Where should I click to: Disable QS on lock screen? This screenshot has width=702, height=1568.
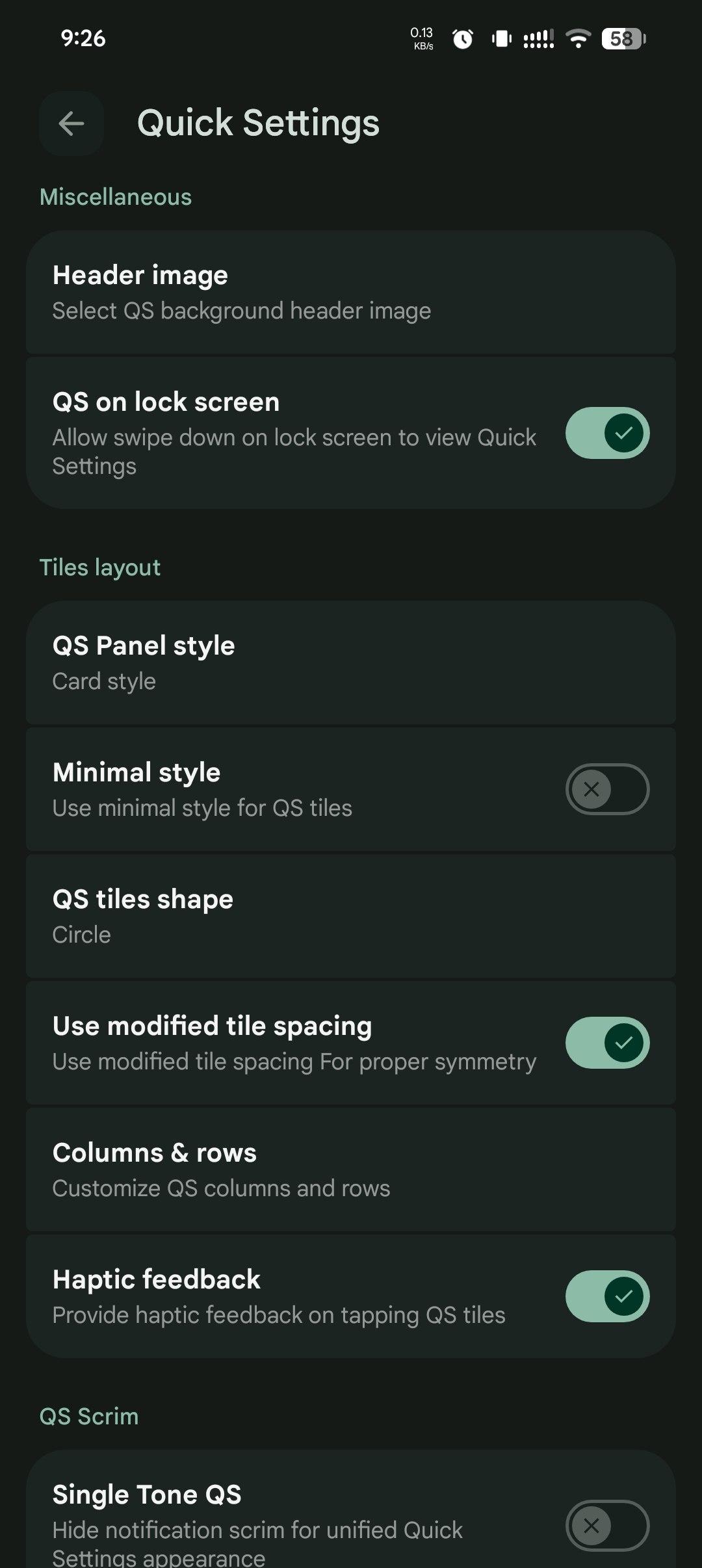point(607,433)
